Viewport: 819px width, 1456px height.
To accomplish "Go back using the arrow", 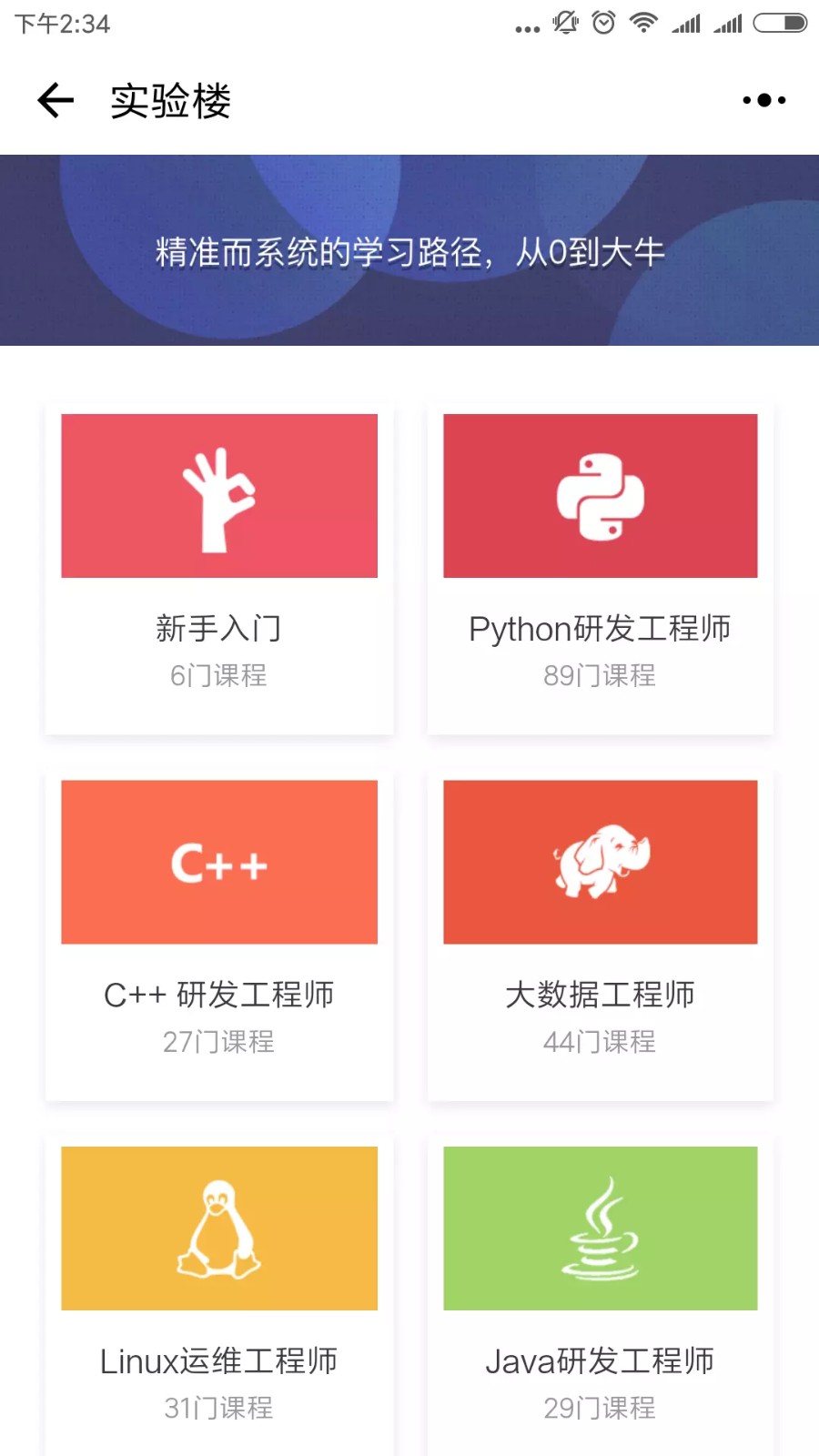I will (56, 100).
